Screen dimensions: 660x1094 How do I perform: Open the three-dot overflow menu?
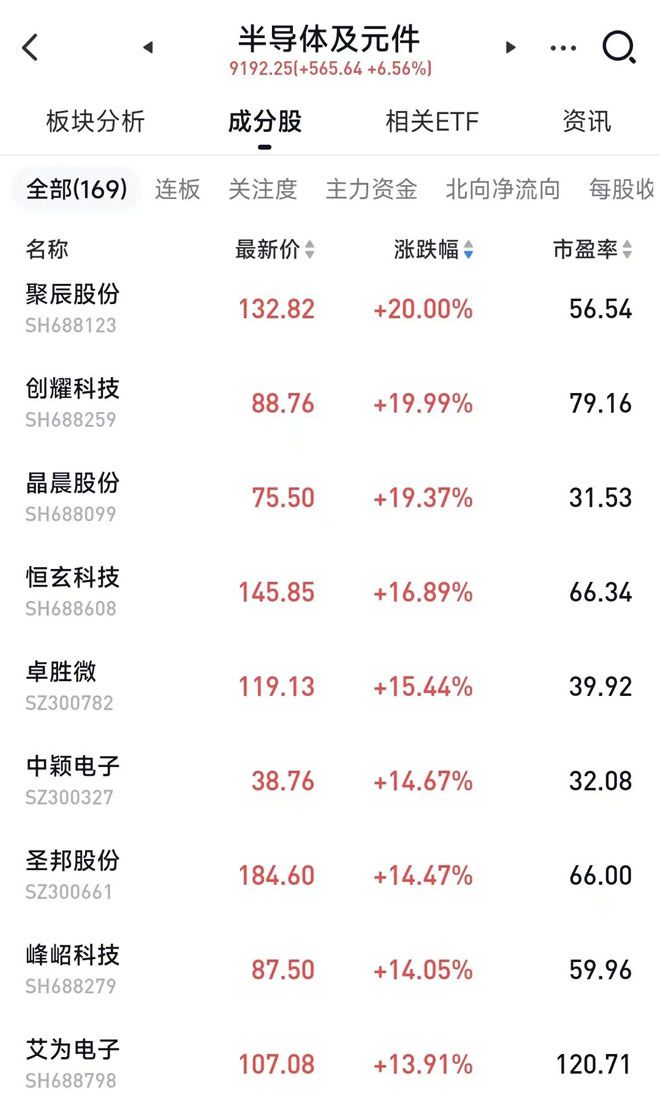[x=563, y=48]
